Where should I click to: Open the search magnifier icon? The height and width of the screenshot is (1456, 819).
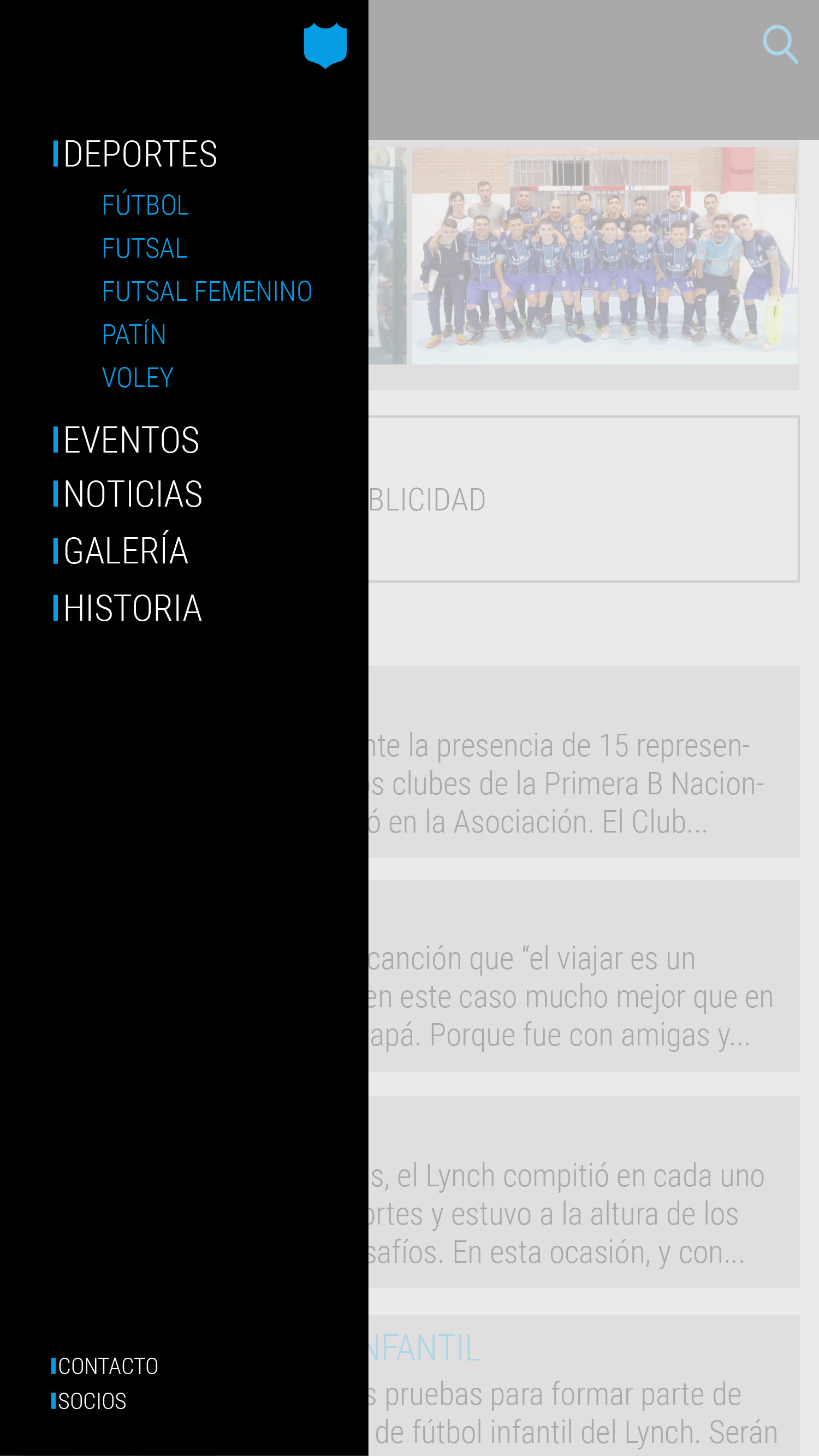780,44
